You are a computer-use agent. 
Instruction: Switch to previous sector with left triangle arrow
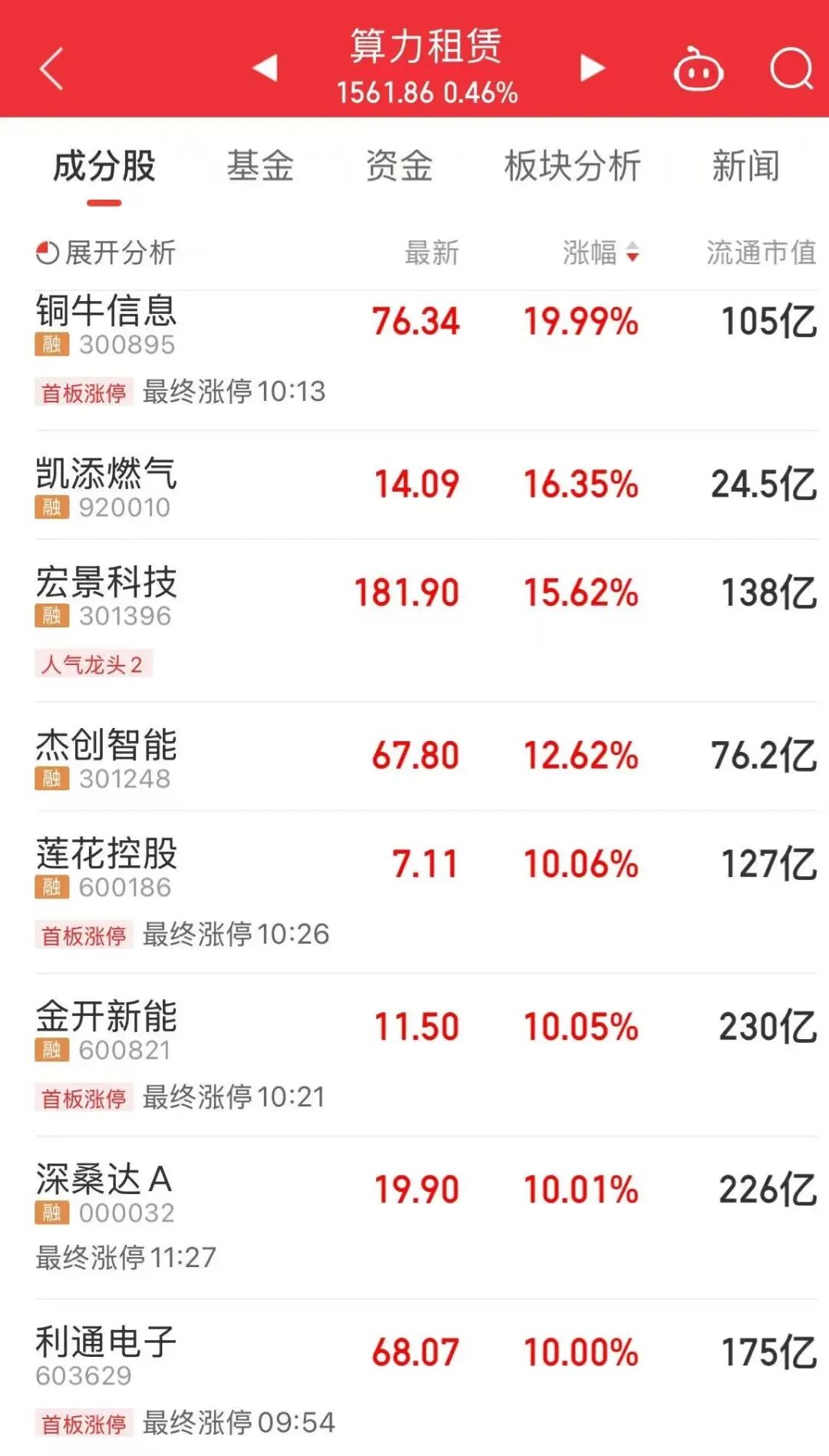(x=265, y=69)
